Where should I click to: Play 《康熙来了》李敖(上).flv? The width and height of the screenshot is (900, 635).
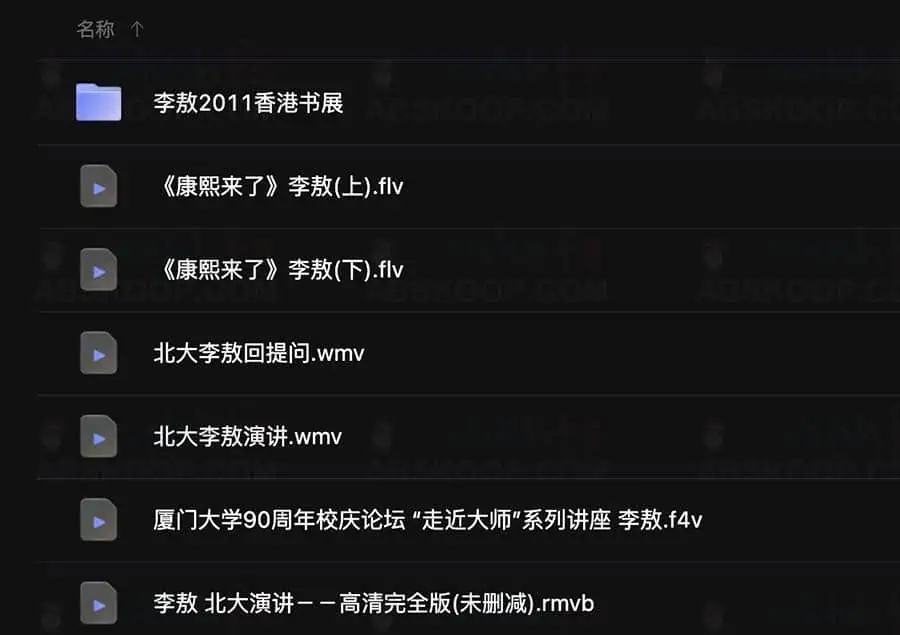[278, 186]
